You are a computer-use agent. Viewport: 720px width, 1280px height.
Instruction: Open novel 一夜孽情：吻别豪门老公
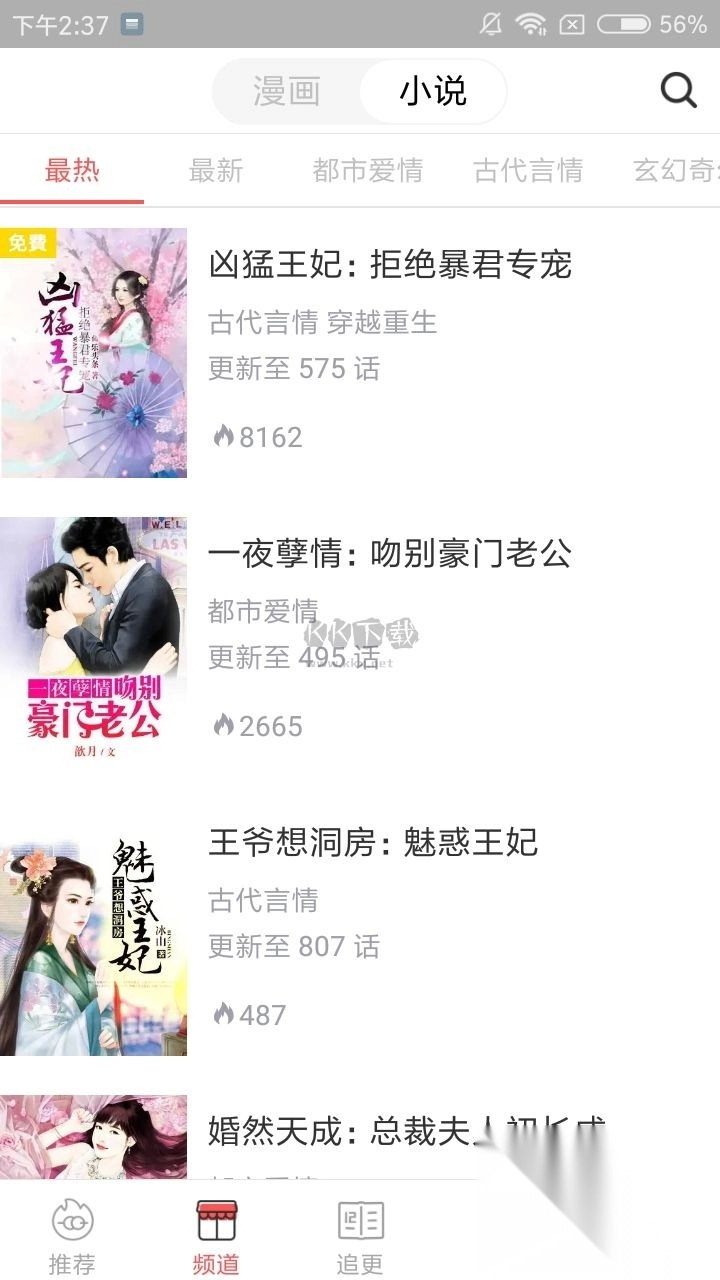[390, 553]
